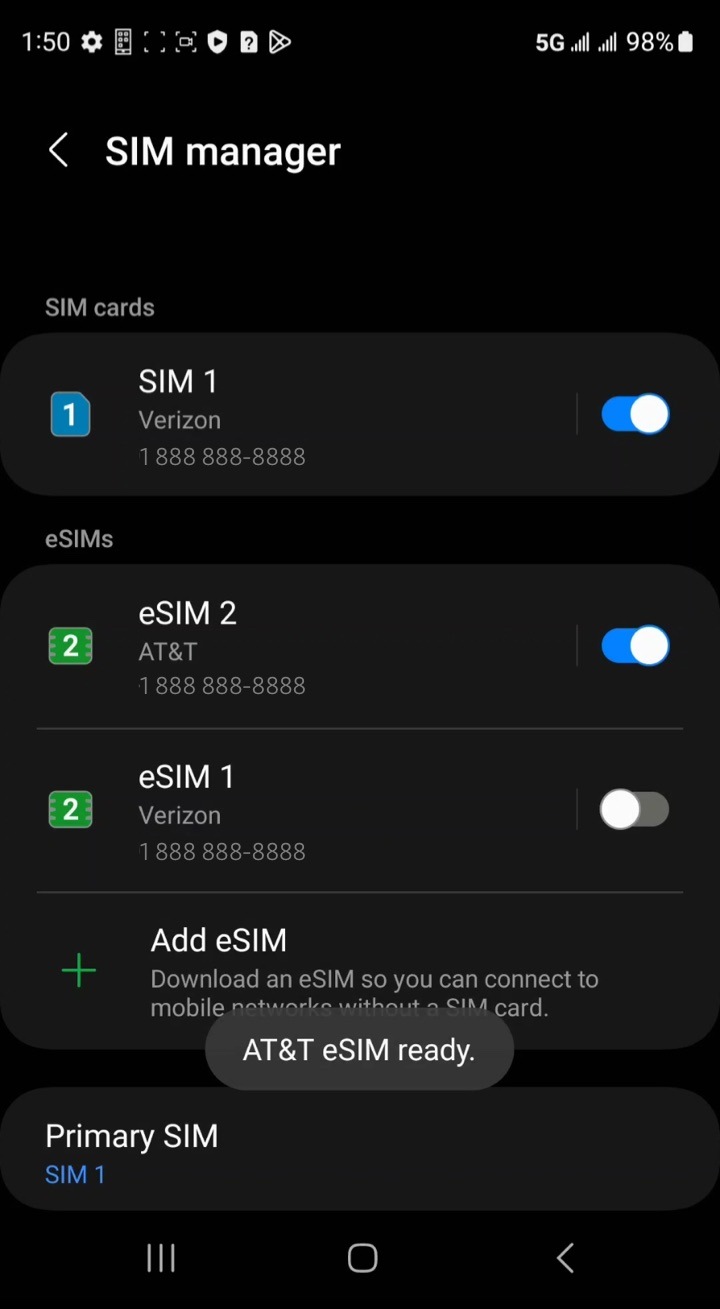Open the Add eSIM option
This screenshot has height=1309, width=720.
coord(218,940)
